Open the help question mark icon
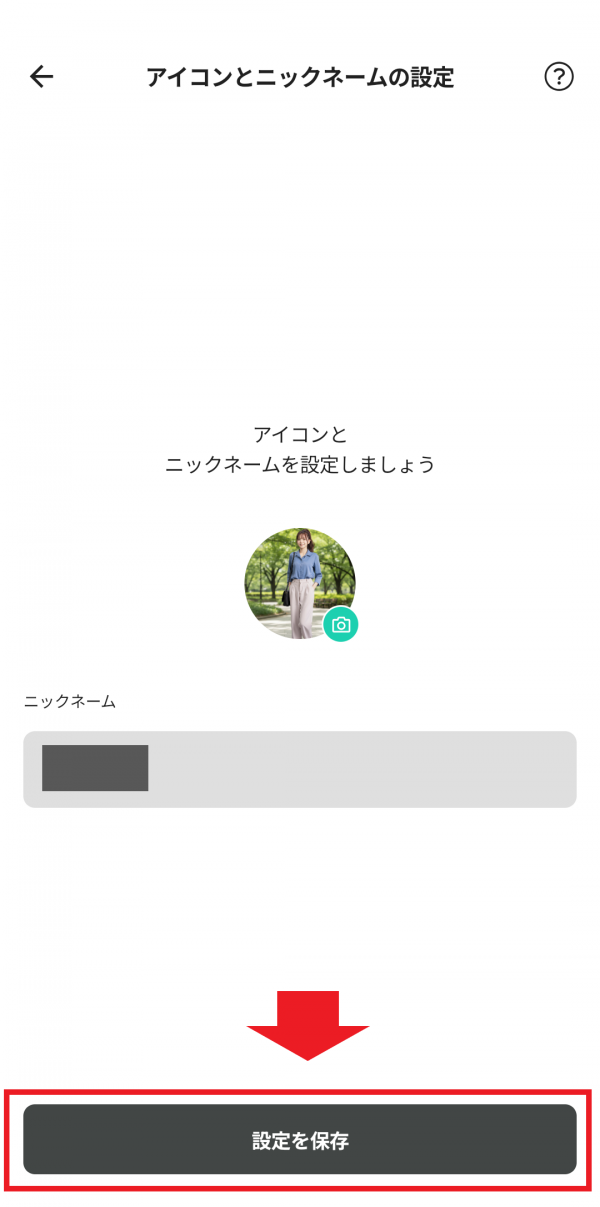This screenshot has height=1207, width=600. tap(558, 77)
